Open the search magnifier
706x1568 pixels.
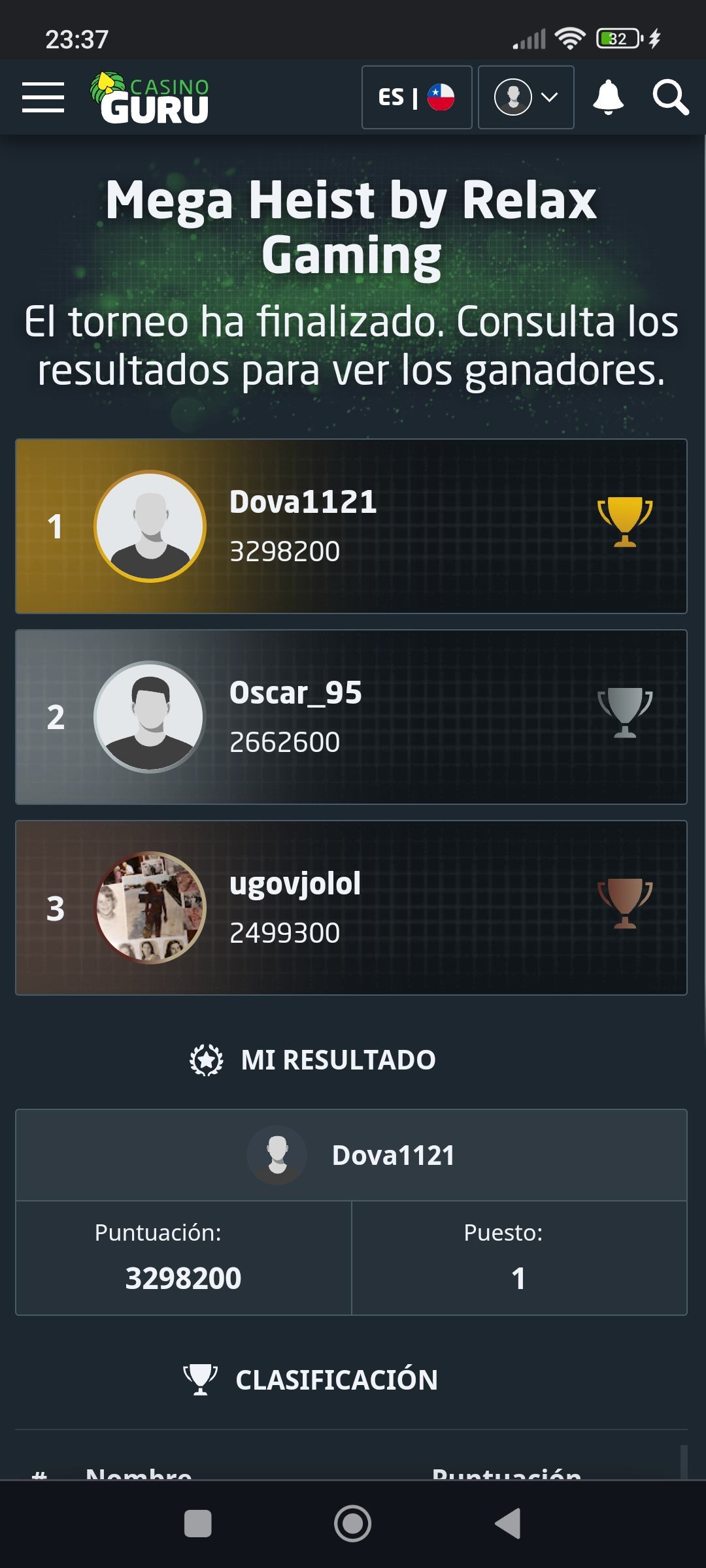(670, 98)
